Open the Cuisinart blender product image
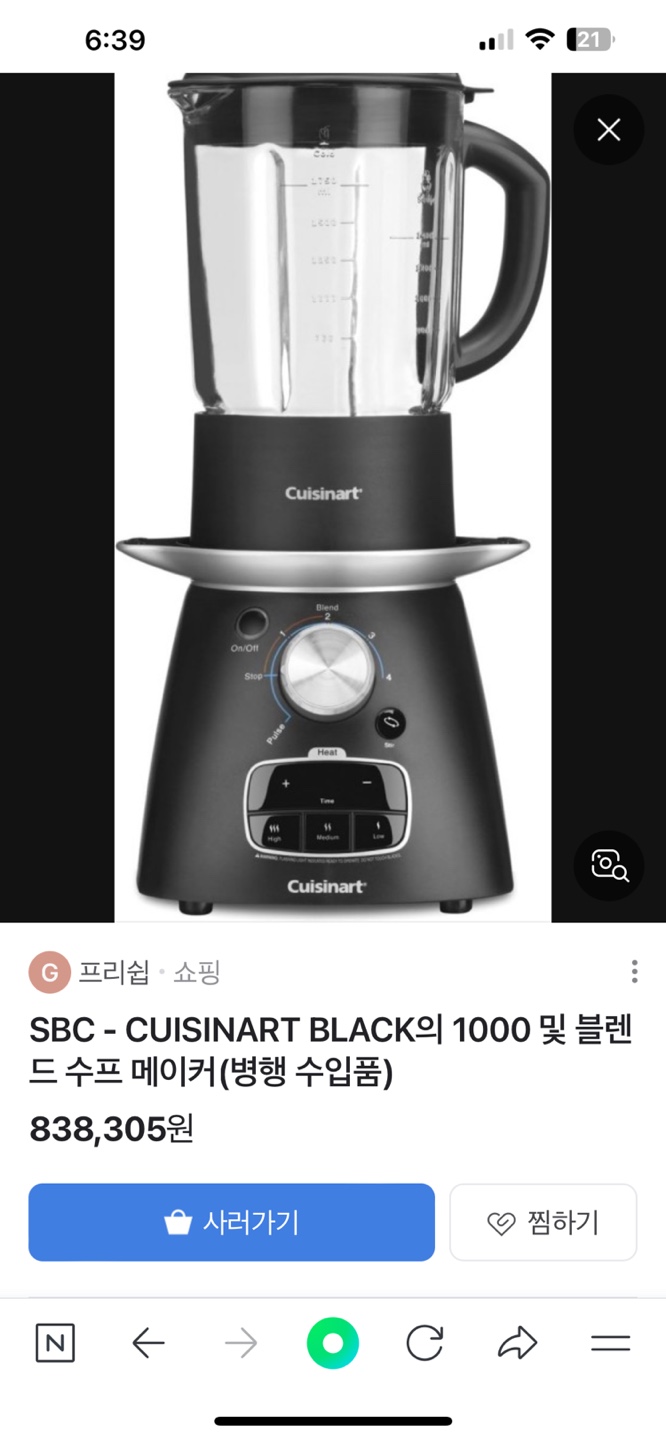The width and height of the screenshot is (666, 1440). click(x=333, y=497)
